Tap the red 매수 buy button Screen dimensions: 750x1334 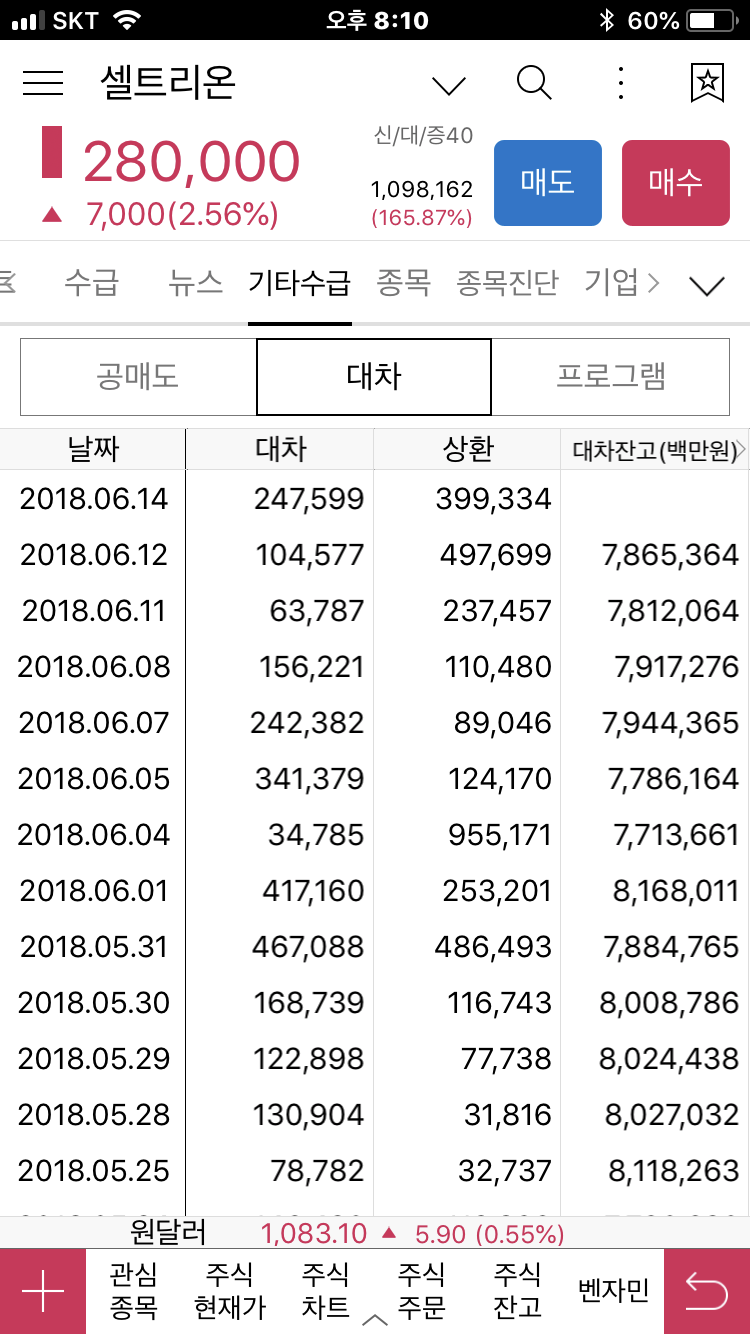tap(676, 183)
